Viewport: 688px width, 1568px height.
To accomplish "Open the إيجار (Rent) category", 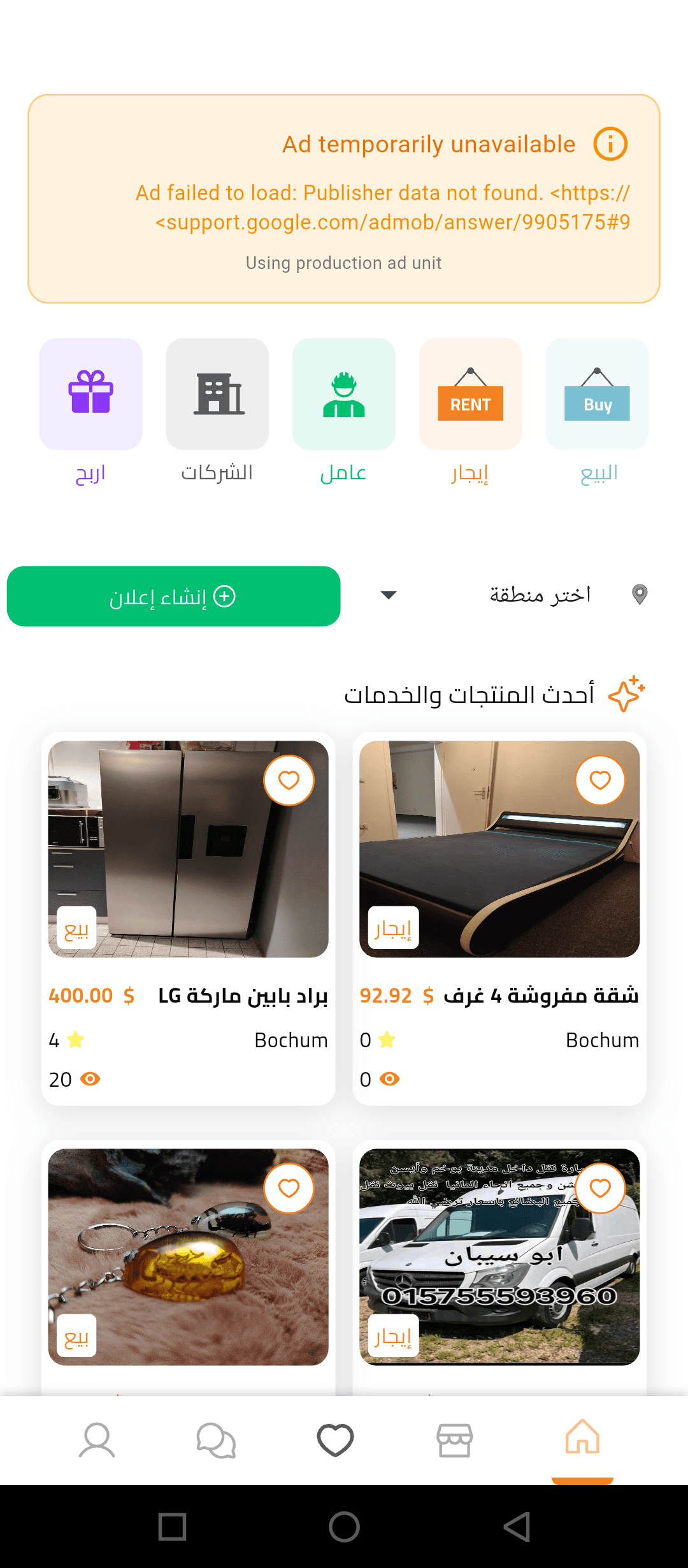I will pos(470,395).
